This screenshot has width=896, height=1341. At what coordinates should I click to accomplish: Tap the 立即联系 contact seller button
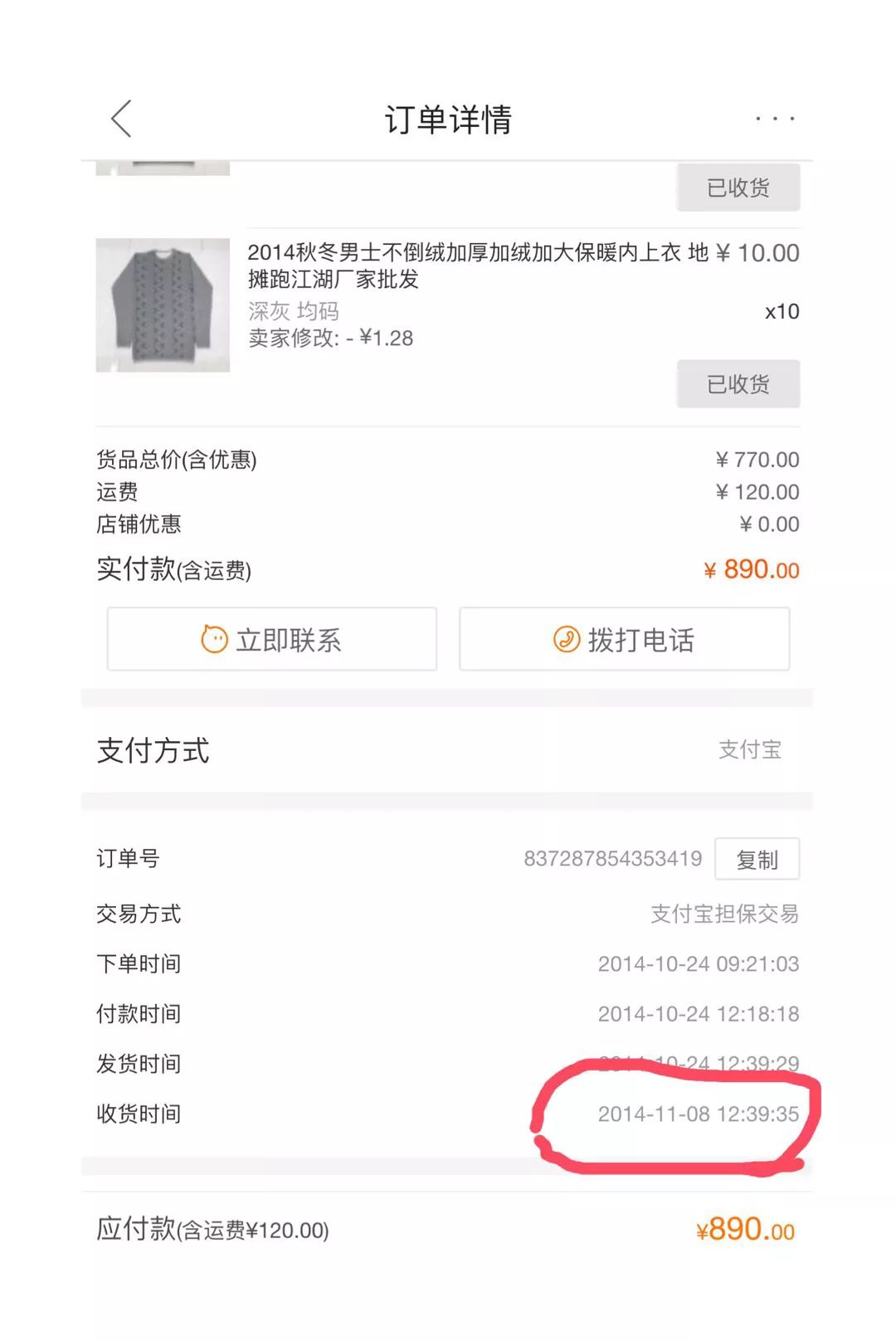pyautogui.click(x=274, y=639)
